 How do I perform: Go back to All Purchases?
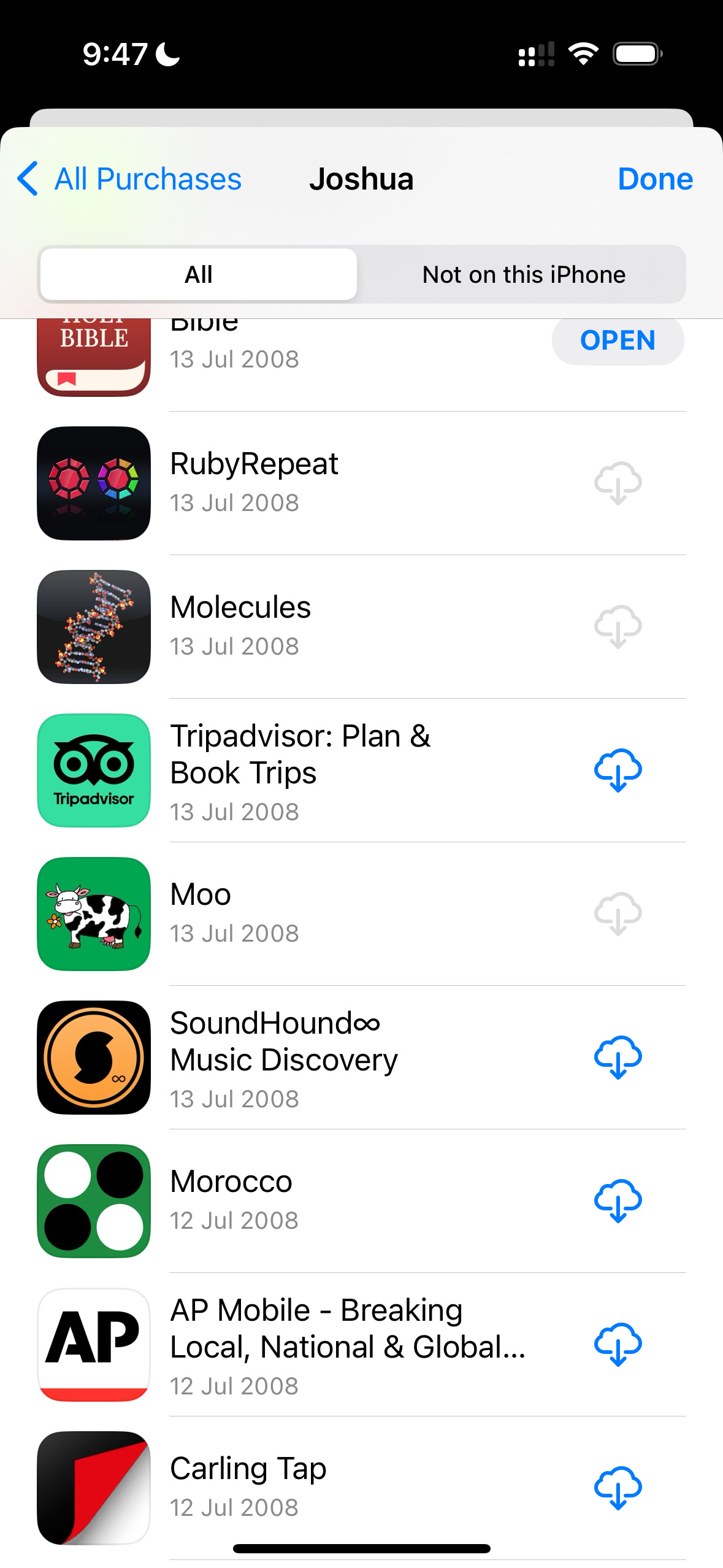[130, 179]
